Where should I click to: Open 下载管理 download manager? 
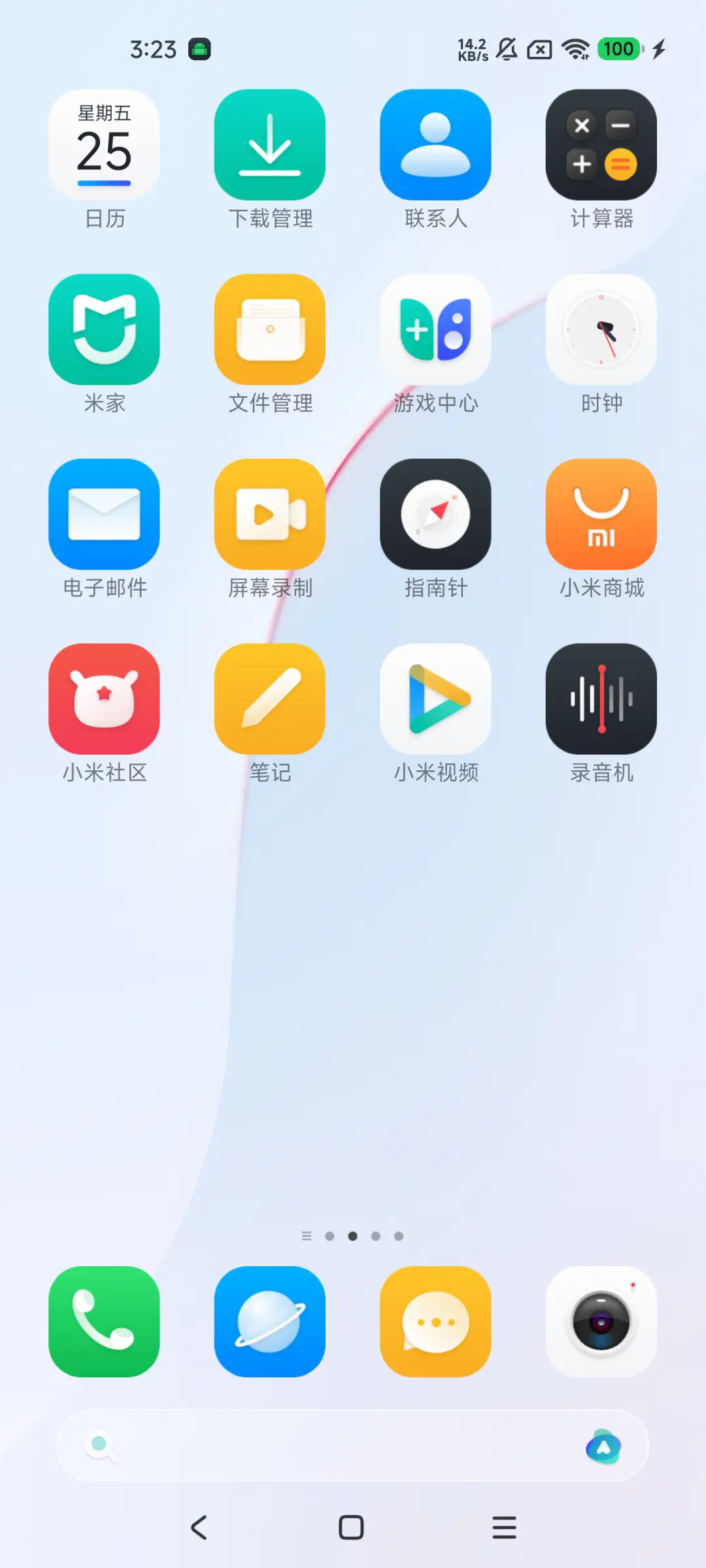(270, 142)
